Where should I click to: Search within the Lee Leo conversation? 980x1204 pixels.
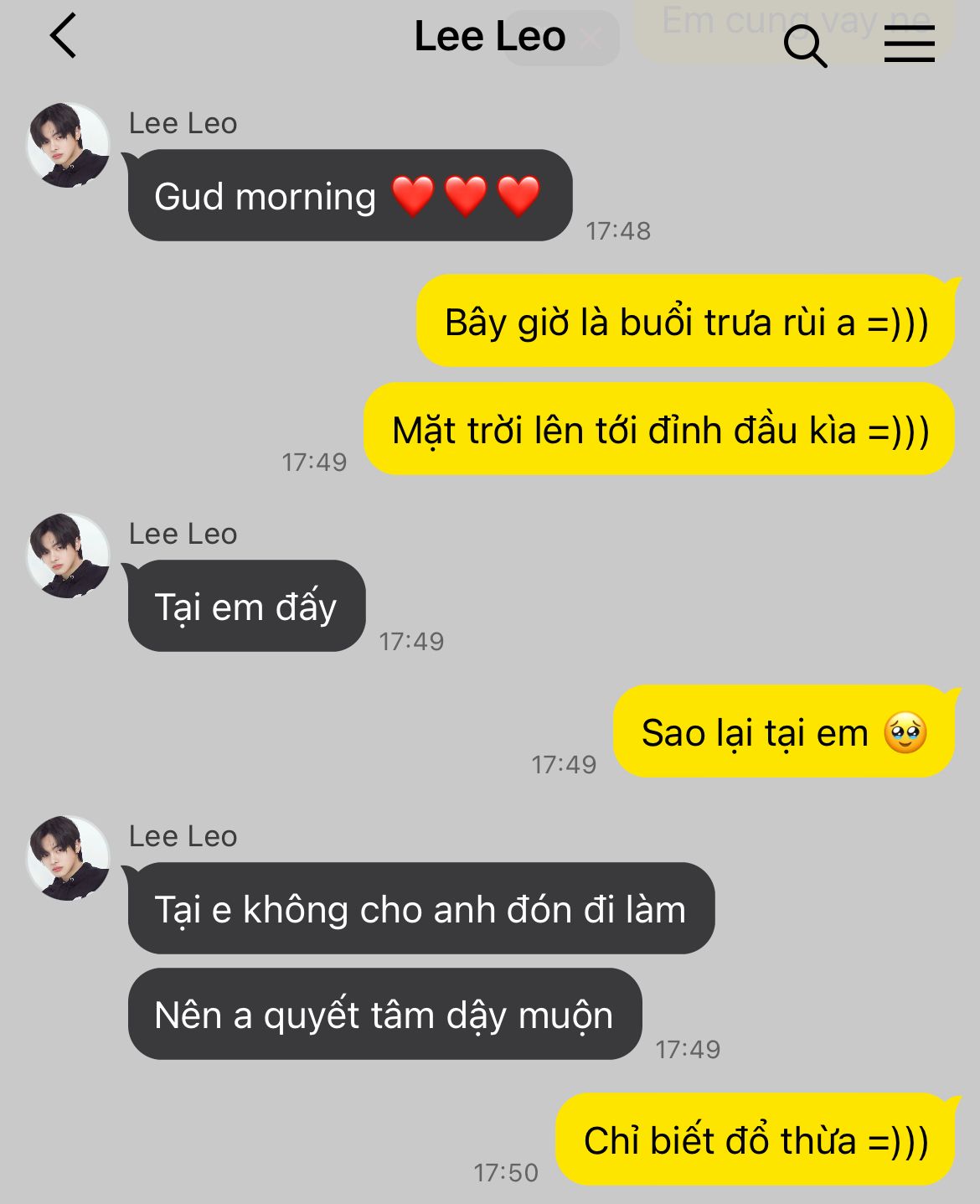click(805, 45)
